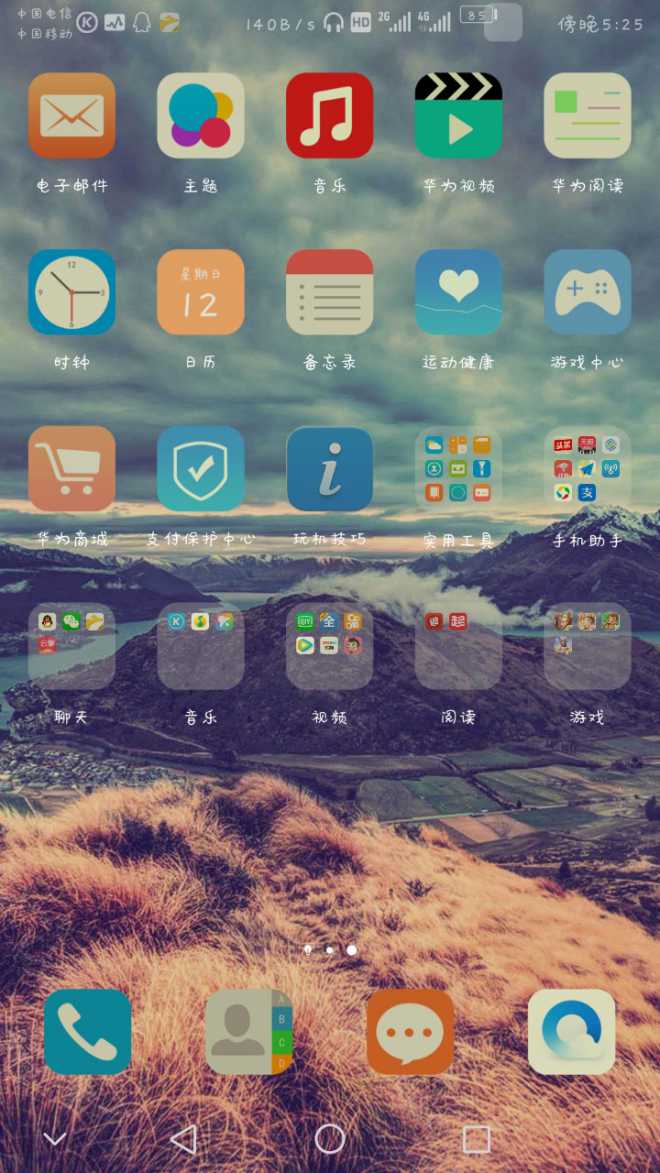Open the 日历 calendar app
The width and height of the screenshot is (660, 1173).
(x=201, y=292)
